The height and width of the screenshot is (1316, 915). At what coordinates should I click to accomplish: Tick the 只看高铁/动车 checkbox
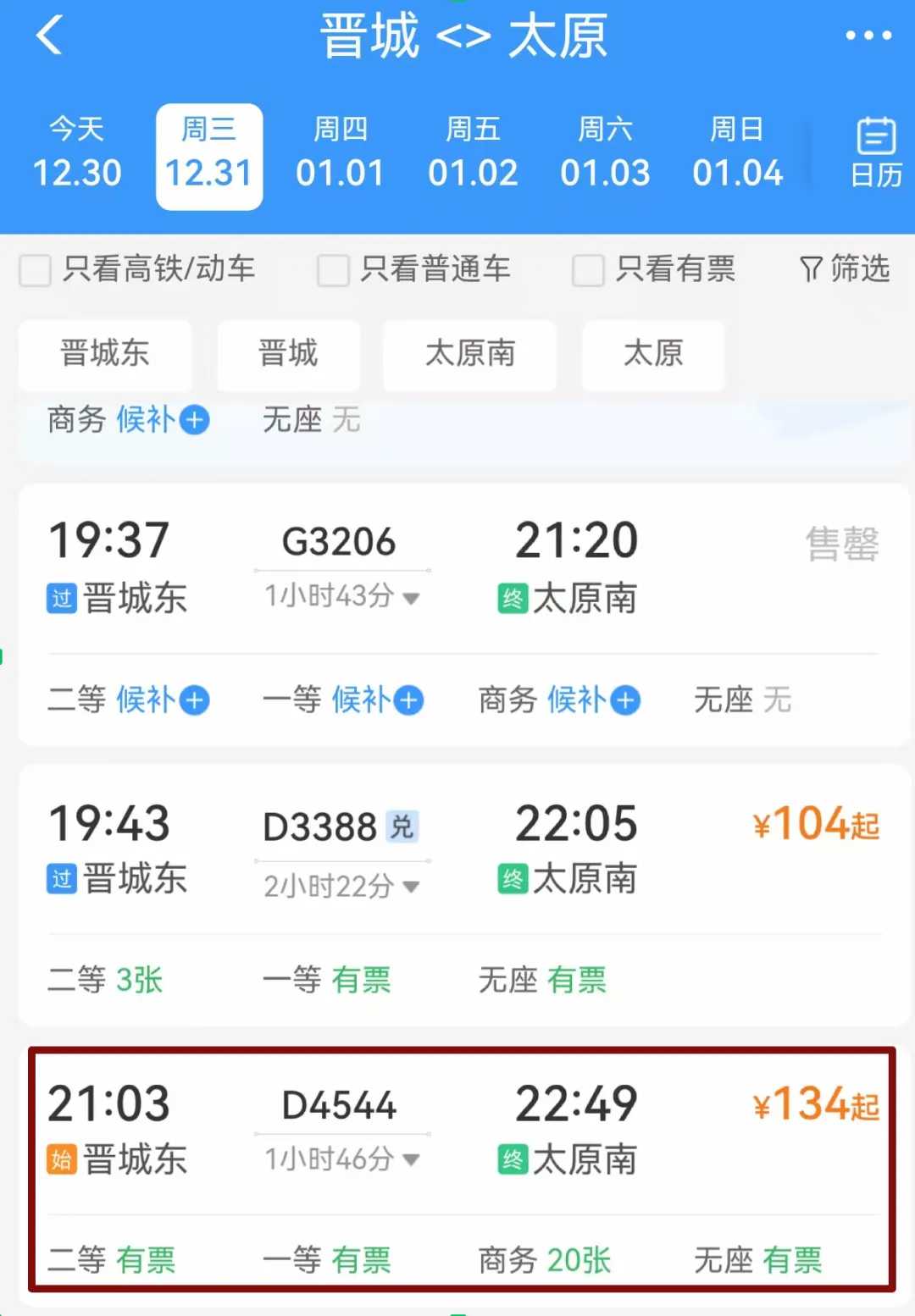tap(36, 271)
